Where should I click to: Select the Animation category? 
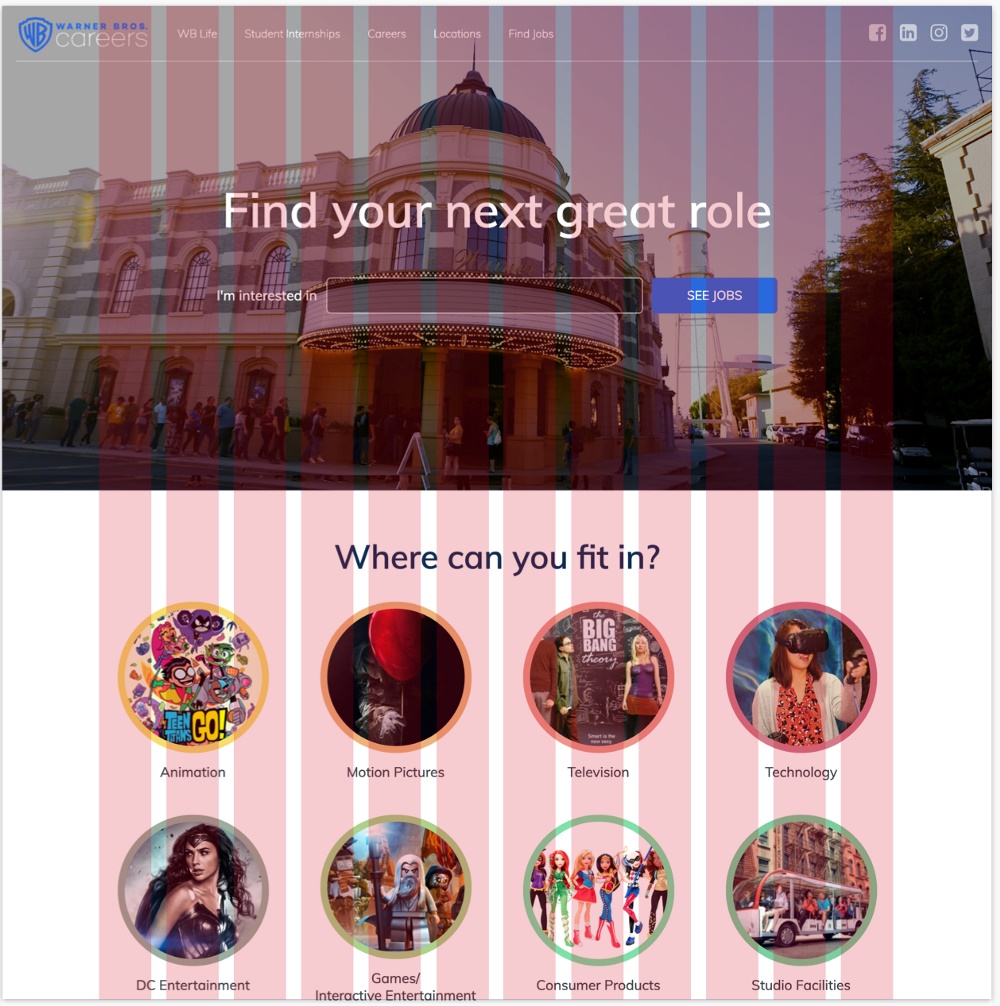[193, 677]
